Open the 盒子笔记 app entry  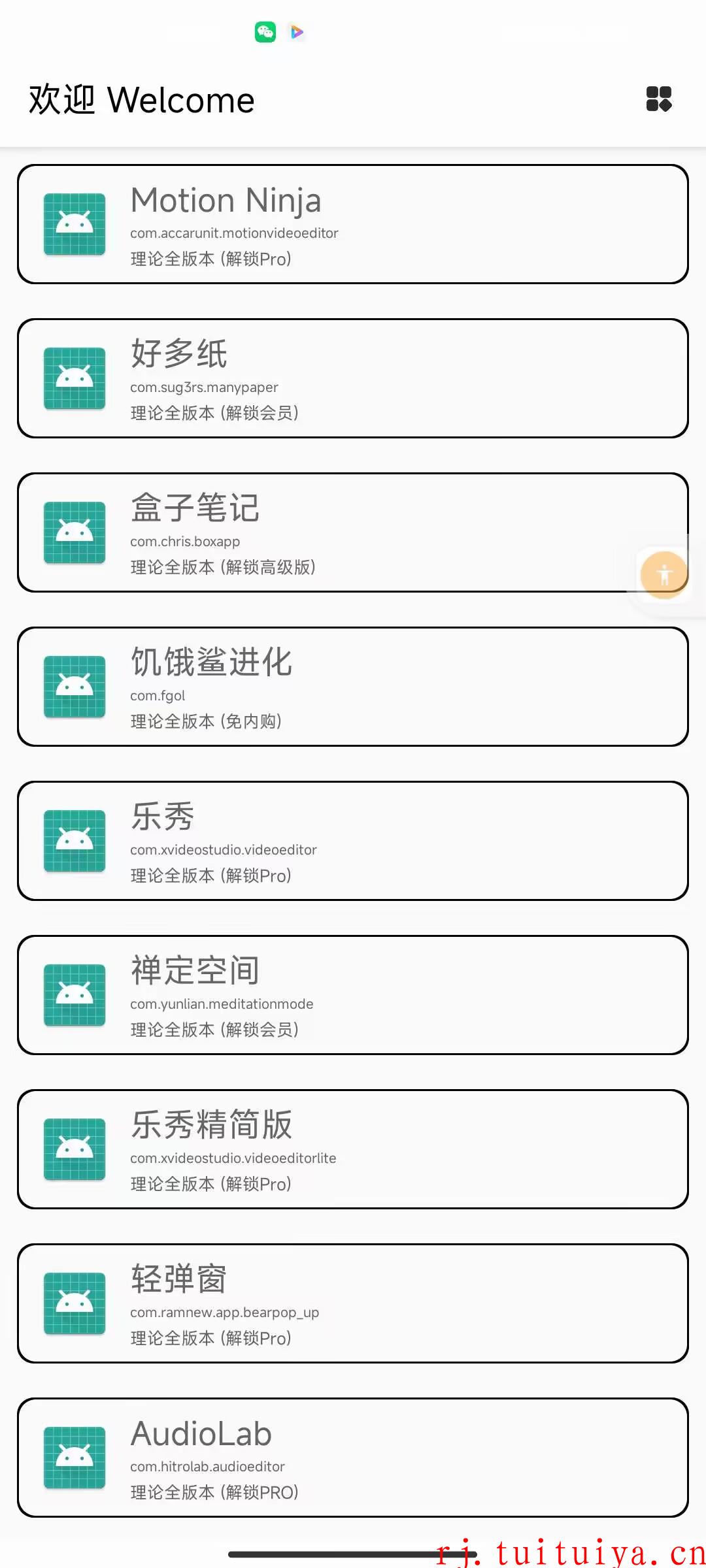[353, 532]
